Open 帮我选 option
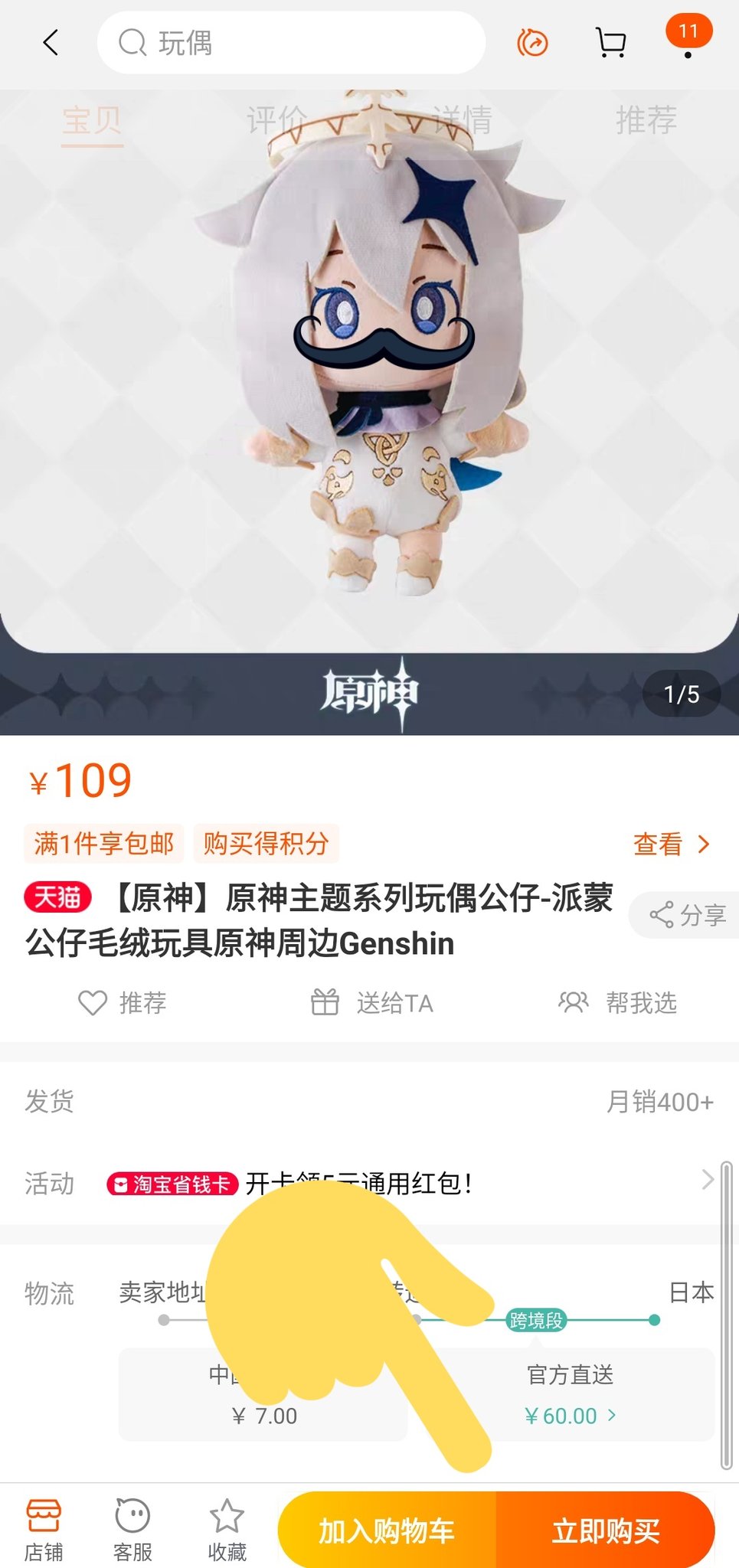The height and width of the screenshot is (1568, 739). [x=617, y=1002]
